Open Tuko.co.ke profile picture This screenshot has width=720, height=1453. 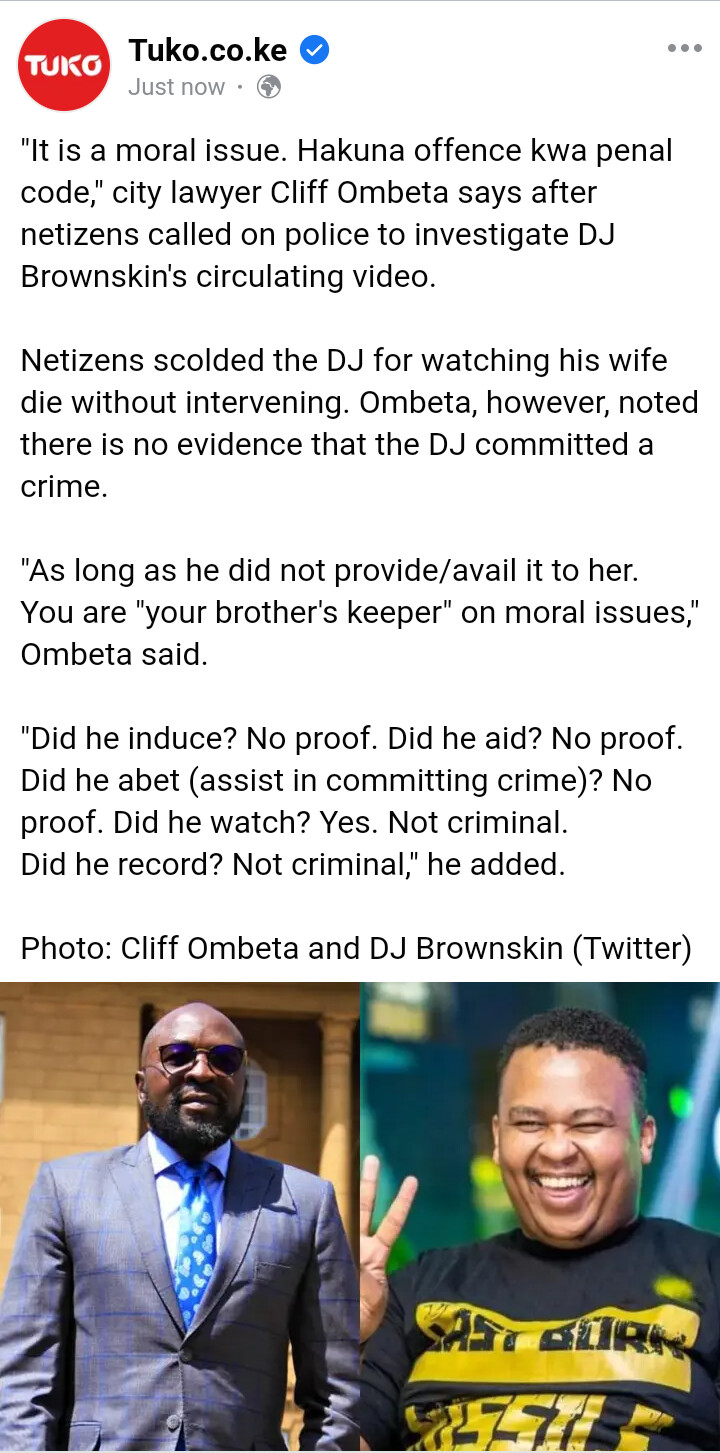[x=64, y=65]
